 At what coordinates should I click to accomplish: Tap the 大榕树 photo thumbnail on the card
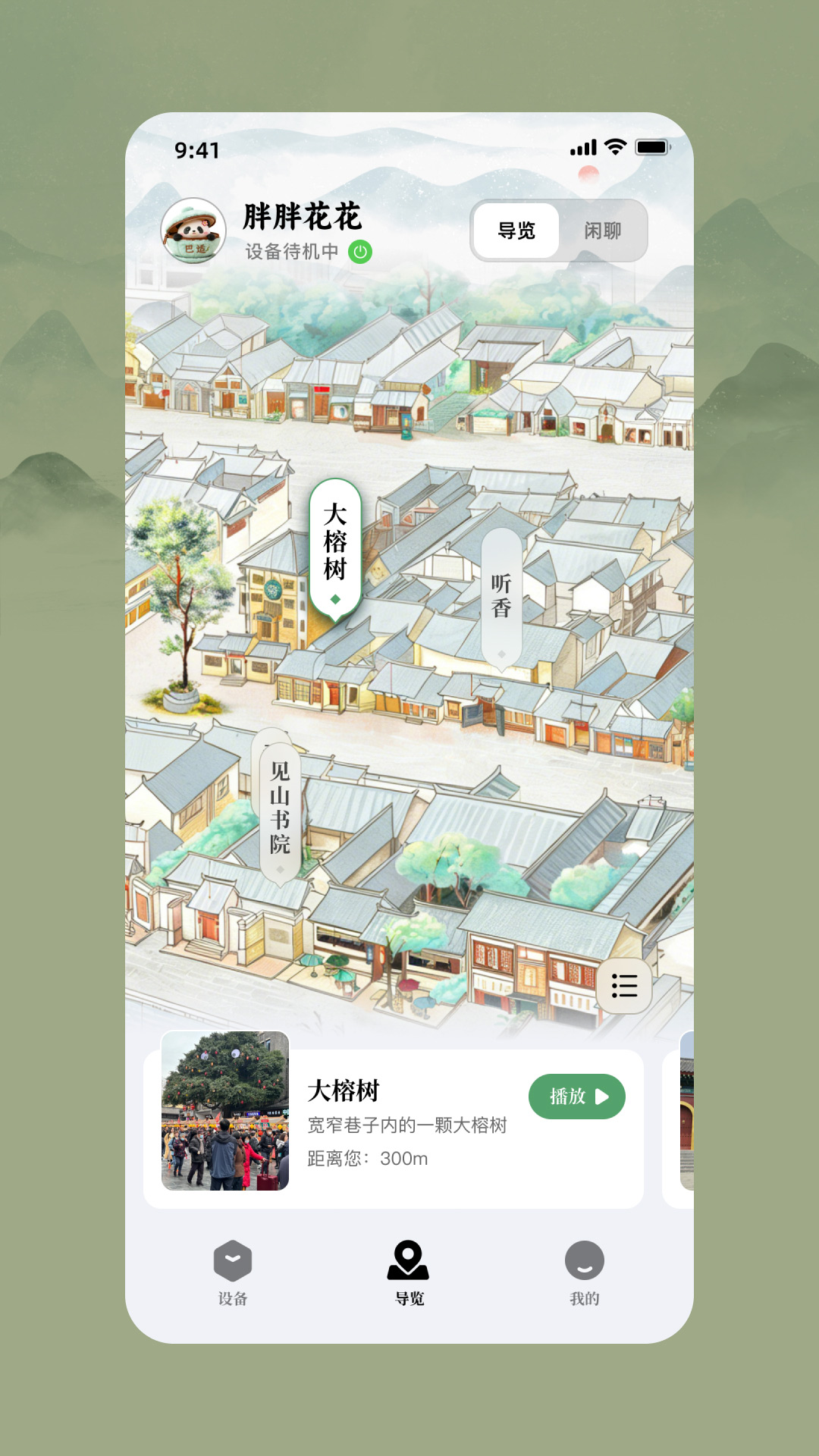[x=224, y=1109]
